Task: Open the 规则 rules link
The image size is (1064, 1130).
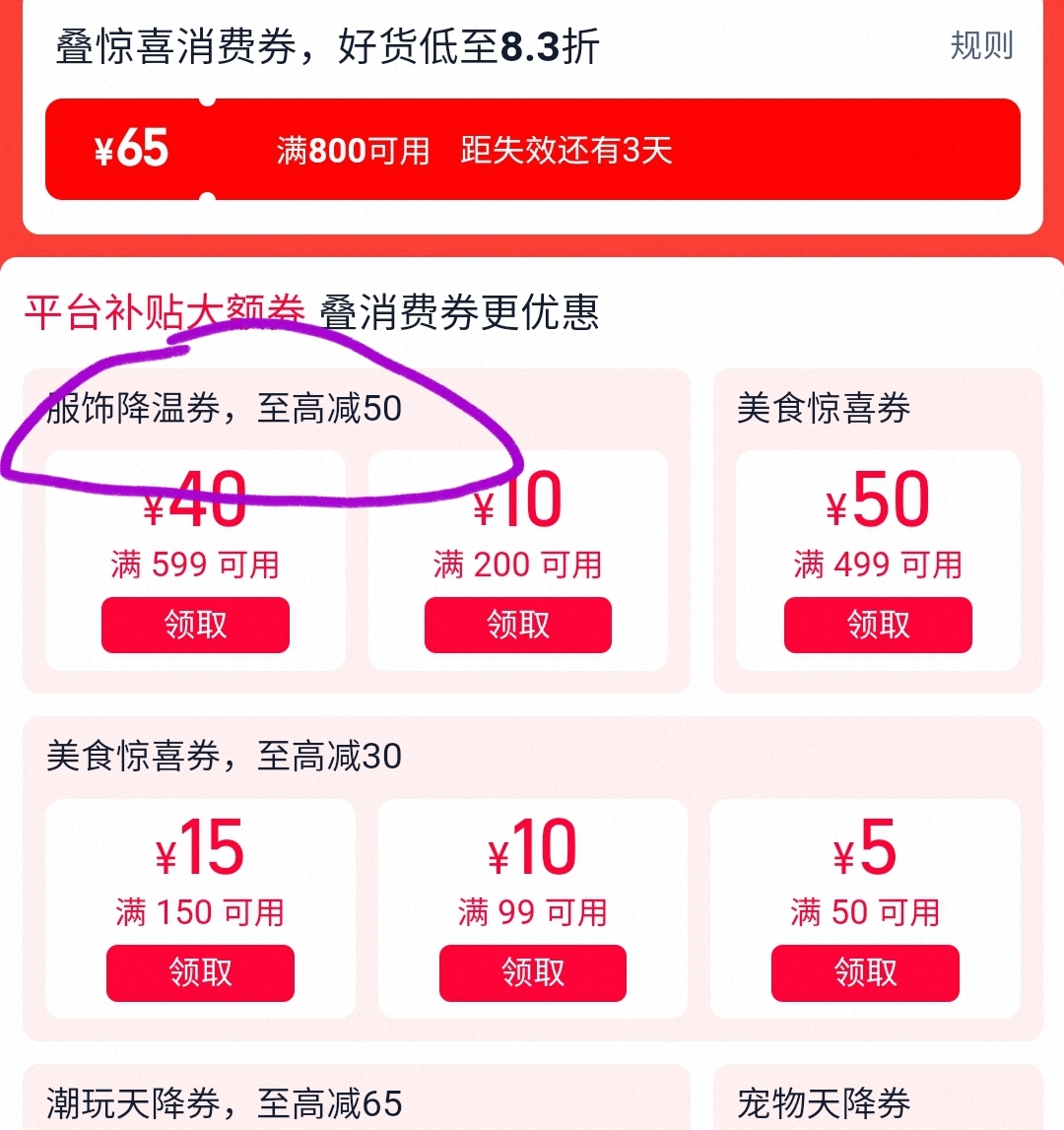Action: [980, 46]
